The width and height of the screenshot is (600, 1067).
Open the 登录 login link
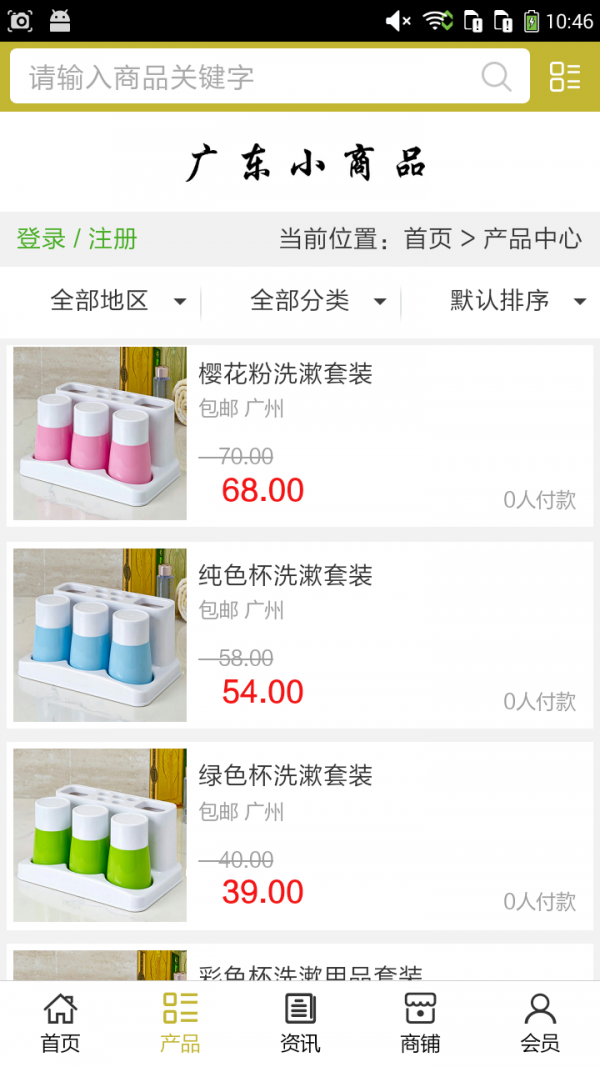(x=41, y=239)
